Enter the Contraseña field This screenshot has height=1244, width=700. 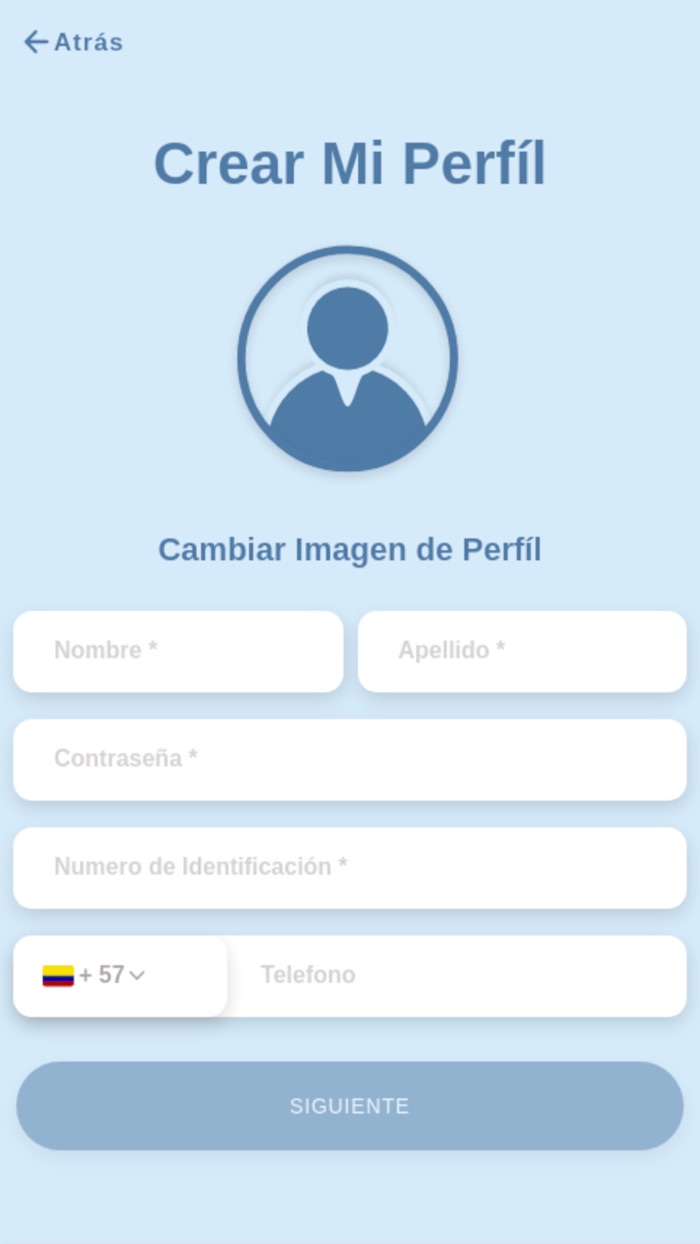click(x=349, y=759)
